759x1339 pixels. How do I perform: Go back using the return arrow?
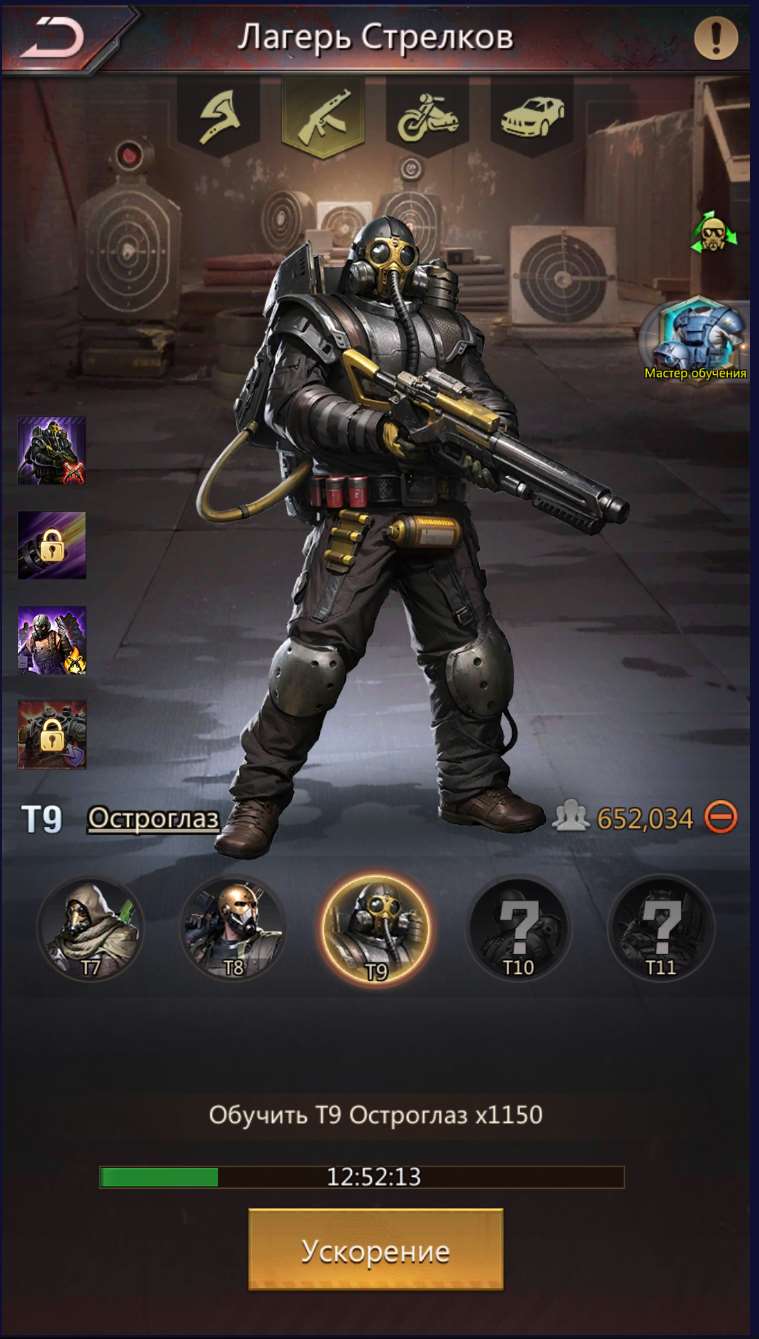point(54,38)
